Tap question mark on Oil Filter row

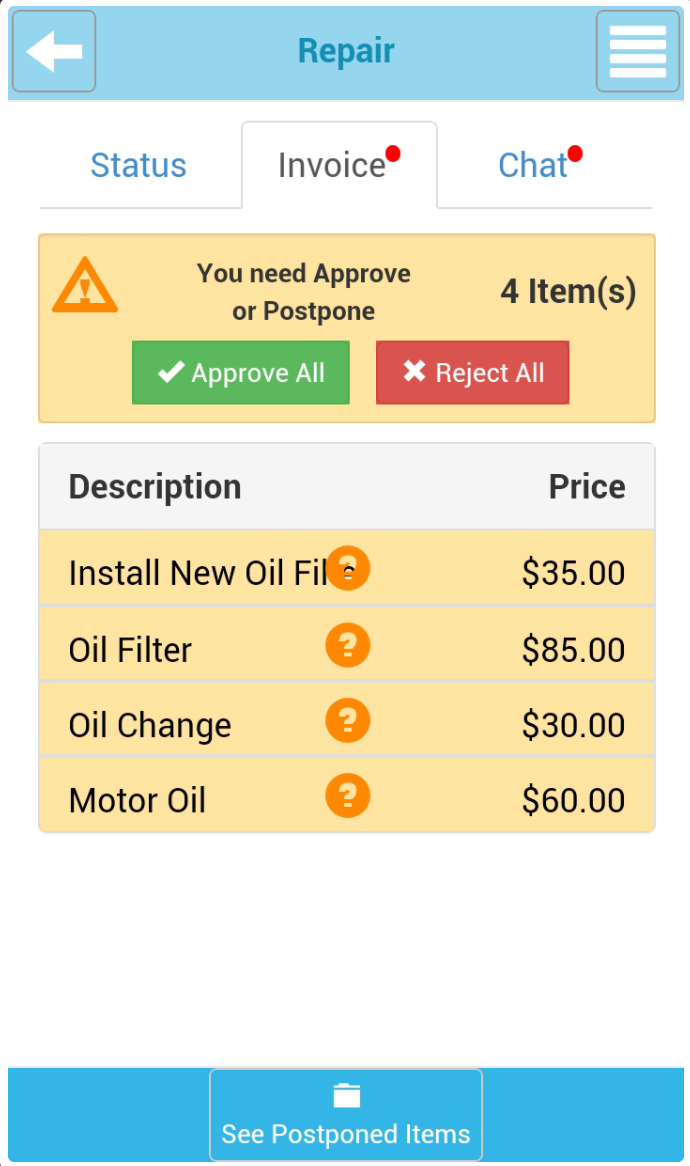click(x=348, y=645)
